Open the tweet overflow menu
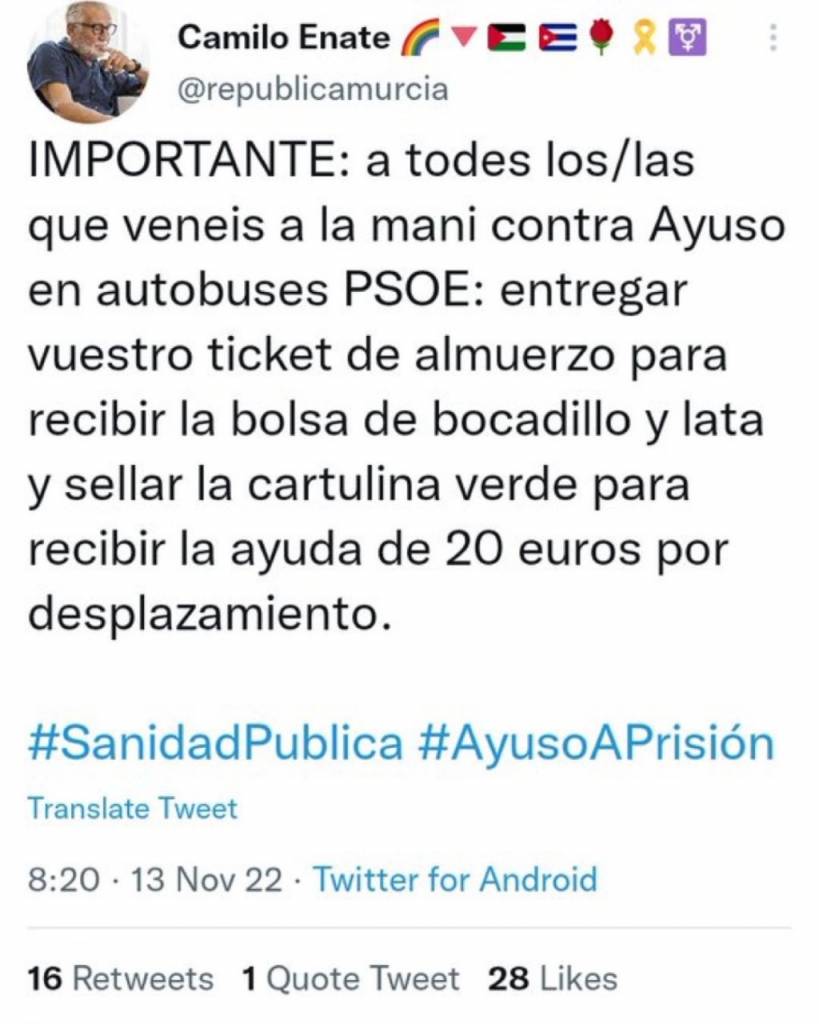The image size is (819, 1024). 772,39
